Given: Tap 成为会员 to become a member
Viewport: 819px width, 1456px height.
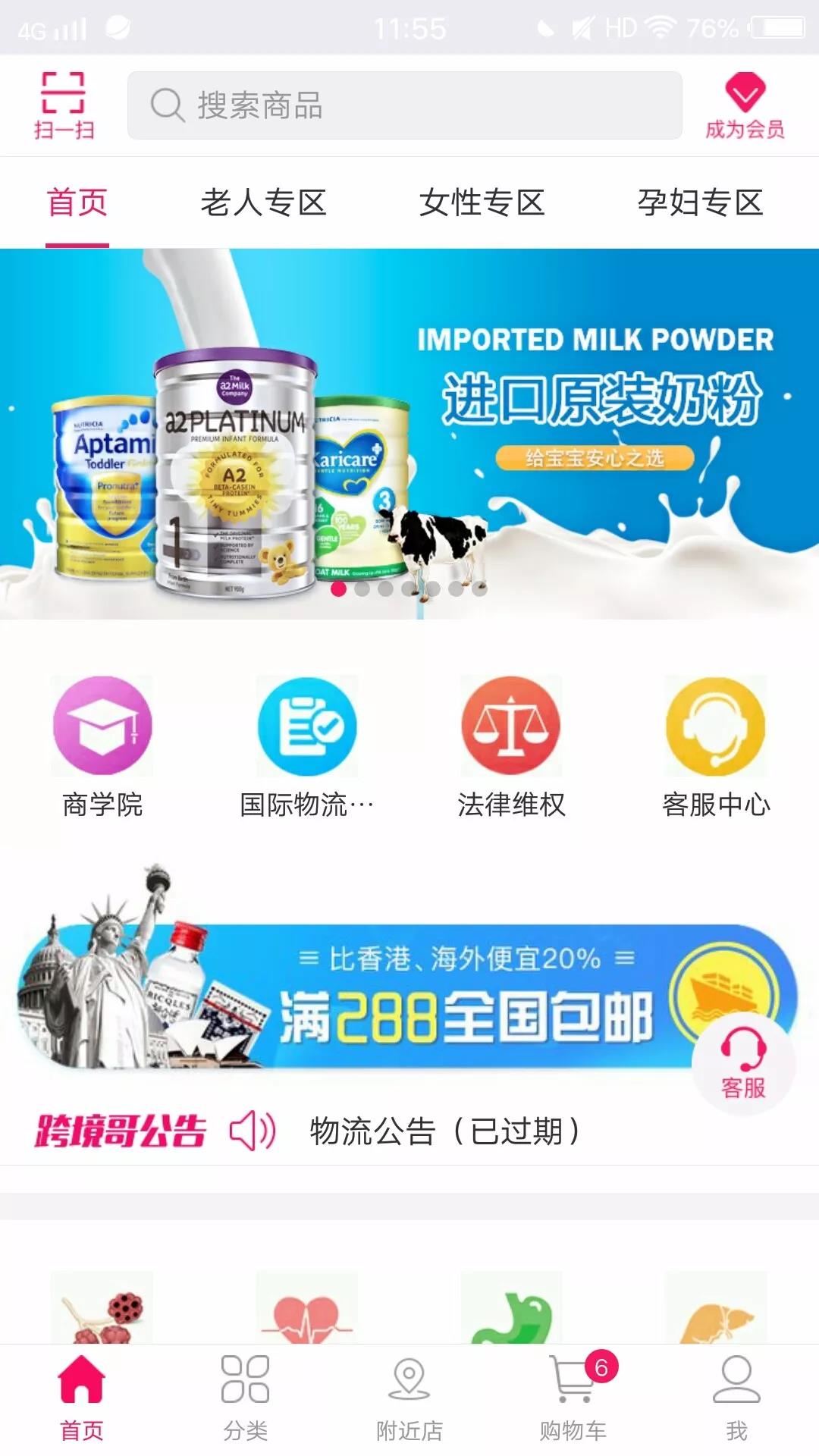Looking at the screenshot, I should (x=745, y=105).
